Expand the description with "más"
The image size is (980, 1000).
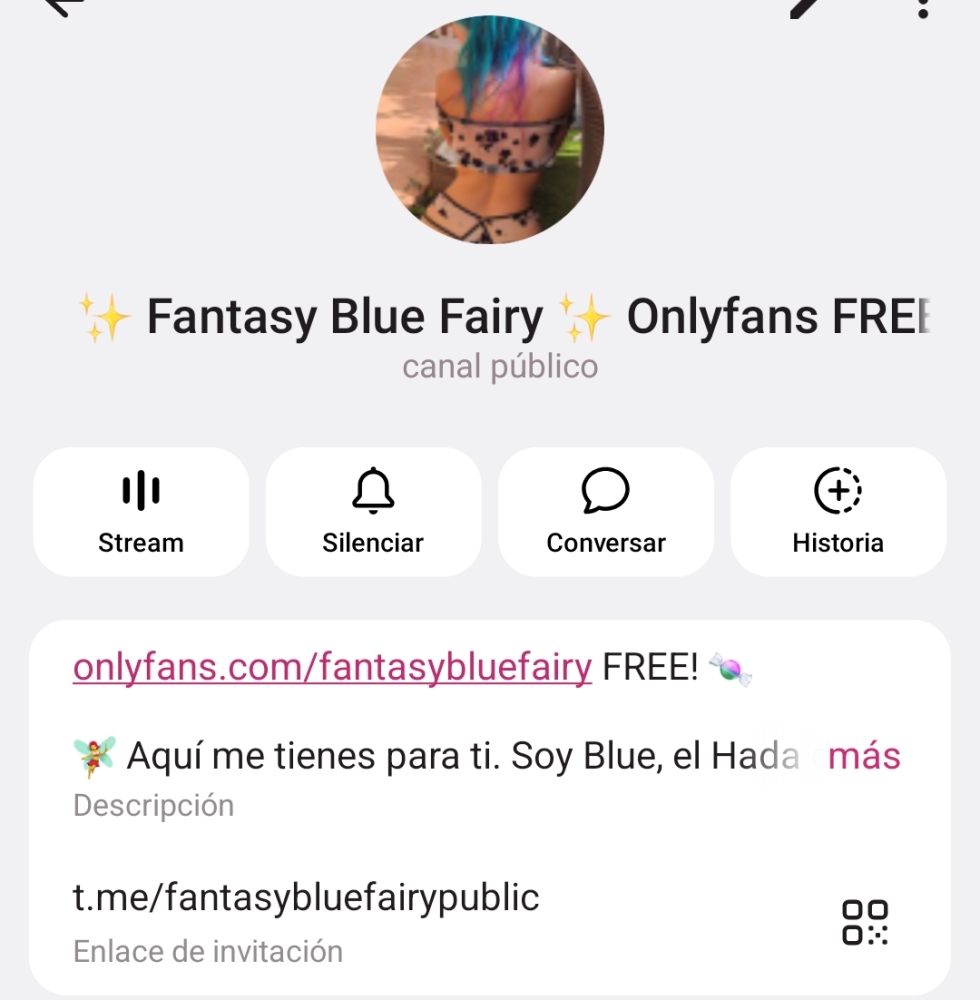[x=864, y=756]
